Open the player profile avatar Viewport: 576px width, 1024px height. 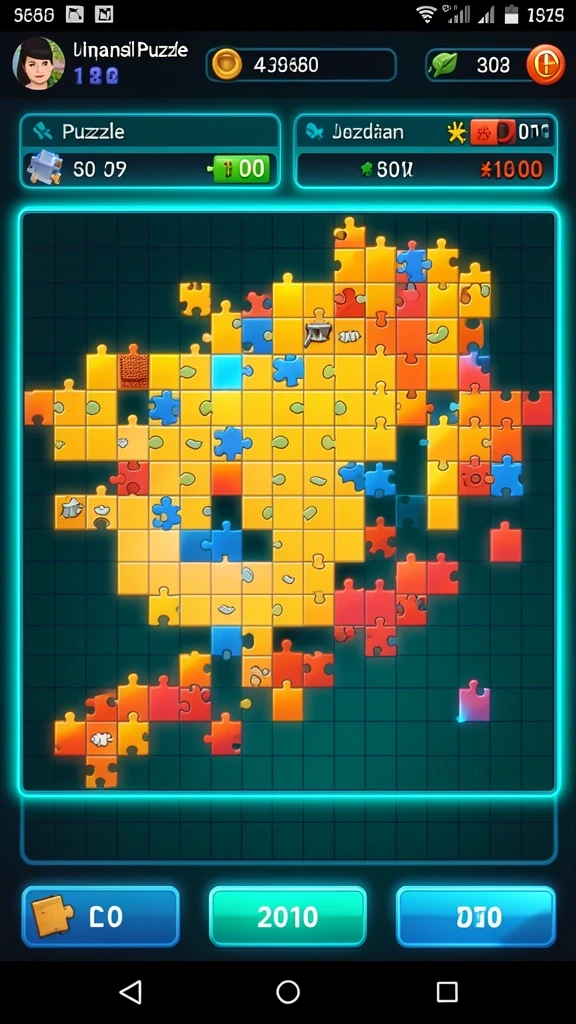point(39,63)
